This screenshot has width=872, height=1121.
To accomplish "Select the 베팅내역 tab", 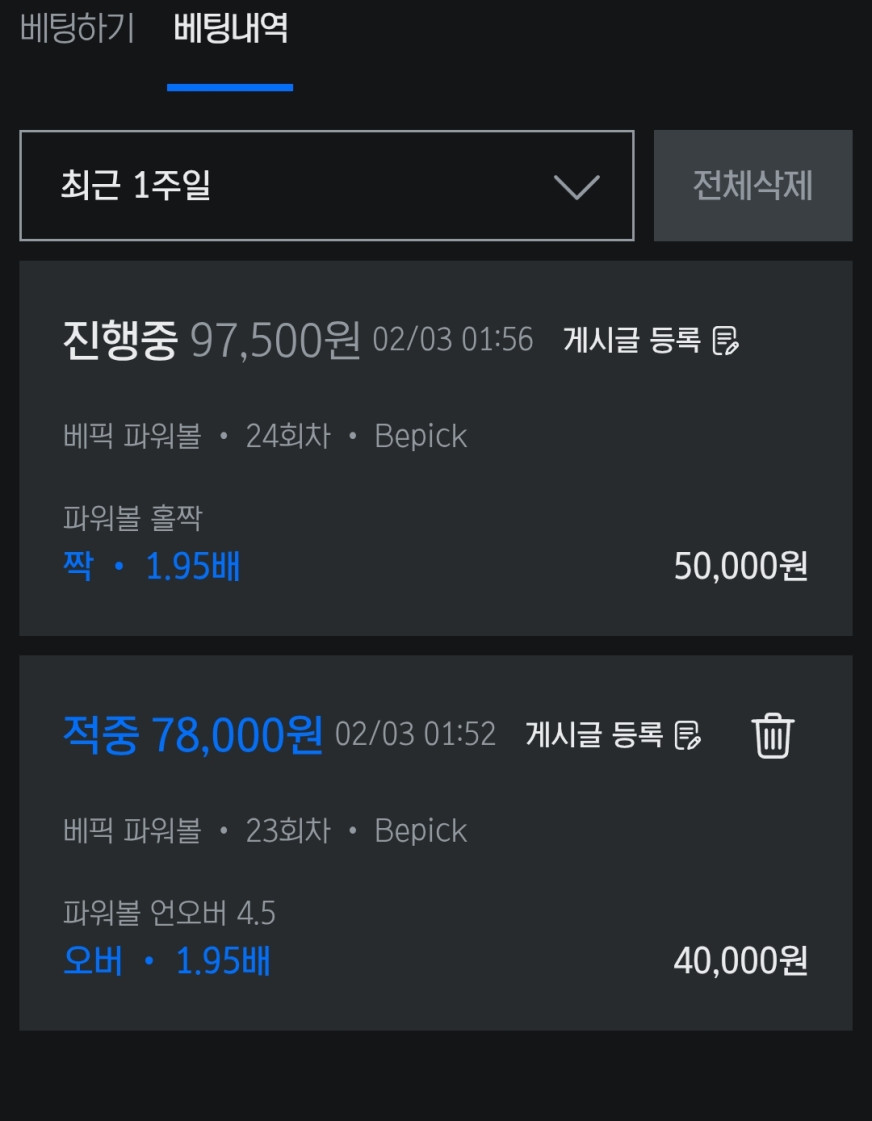I will tap(230, 28).
